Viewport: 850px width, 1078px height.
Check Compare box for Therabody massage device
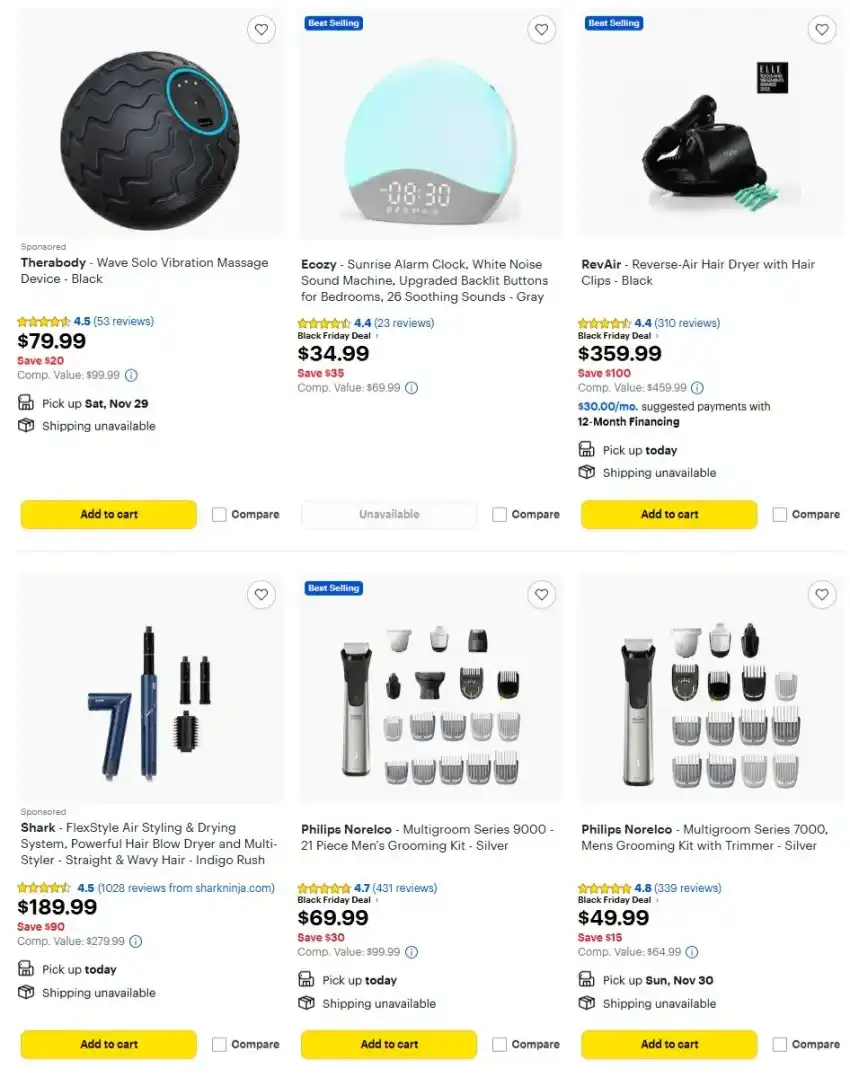(x=219, y=514)
